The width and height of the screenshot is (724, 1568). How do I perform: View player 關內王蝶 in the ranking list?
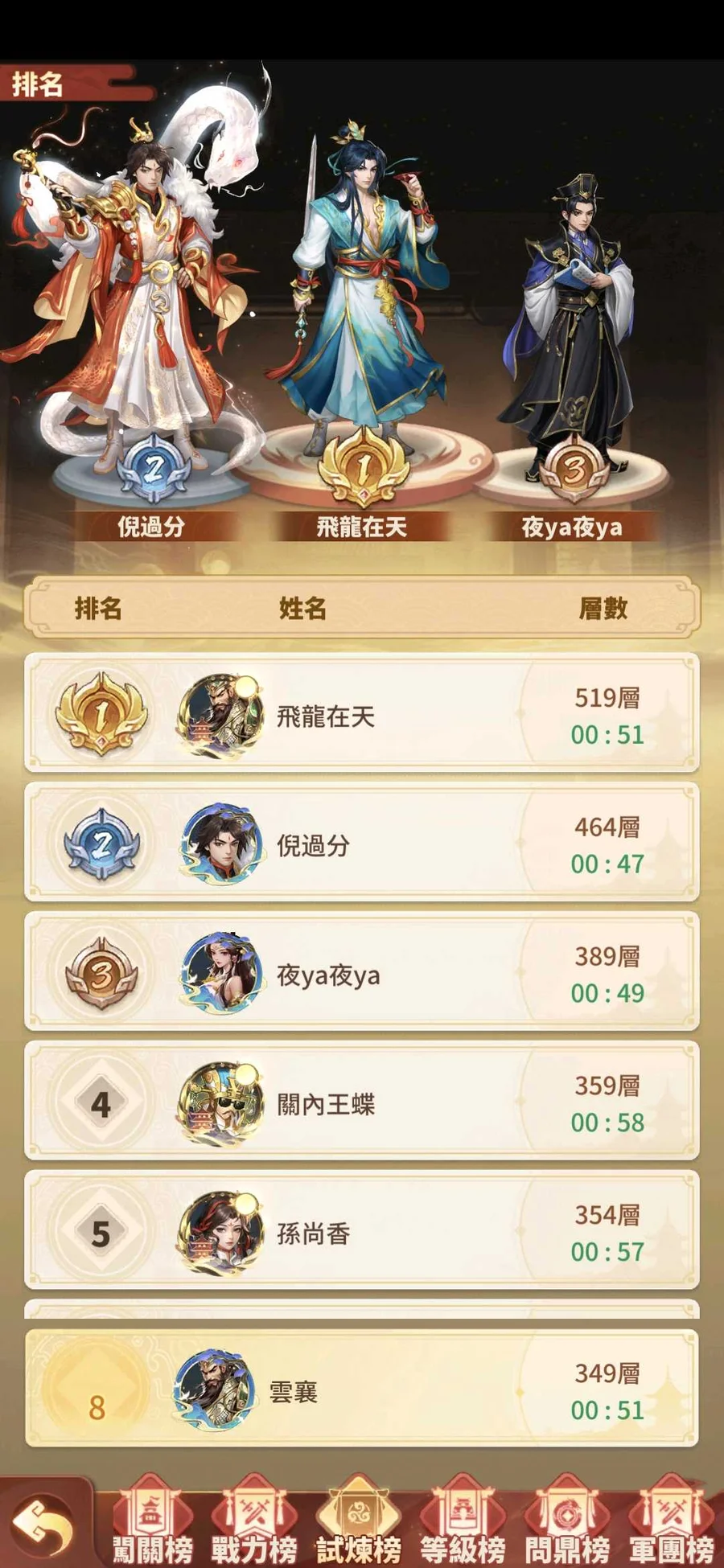[362, 1102]
